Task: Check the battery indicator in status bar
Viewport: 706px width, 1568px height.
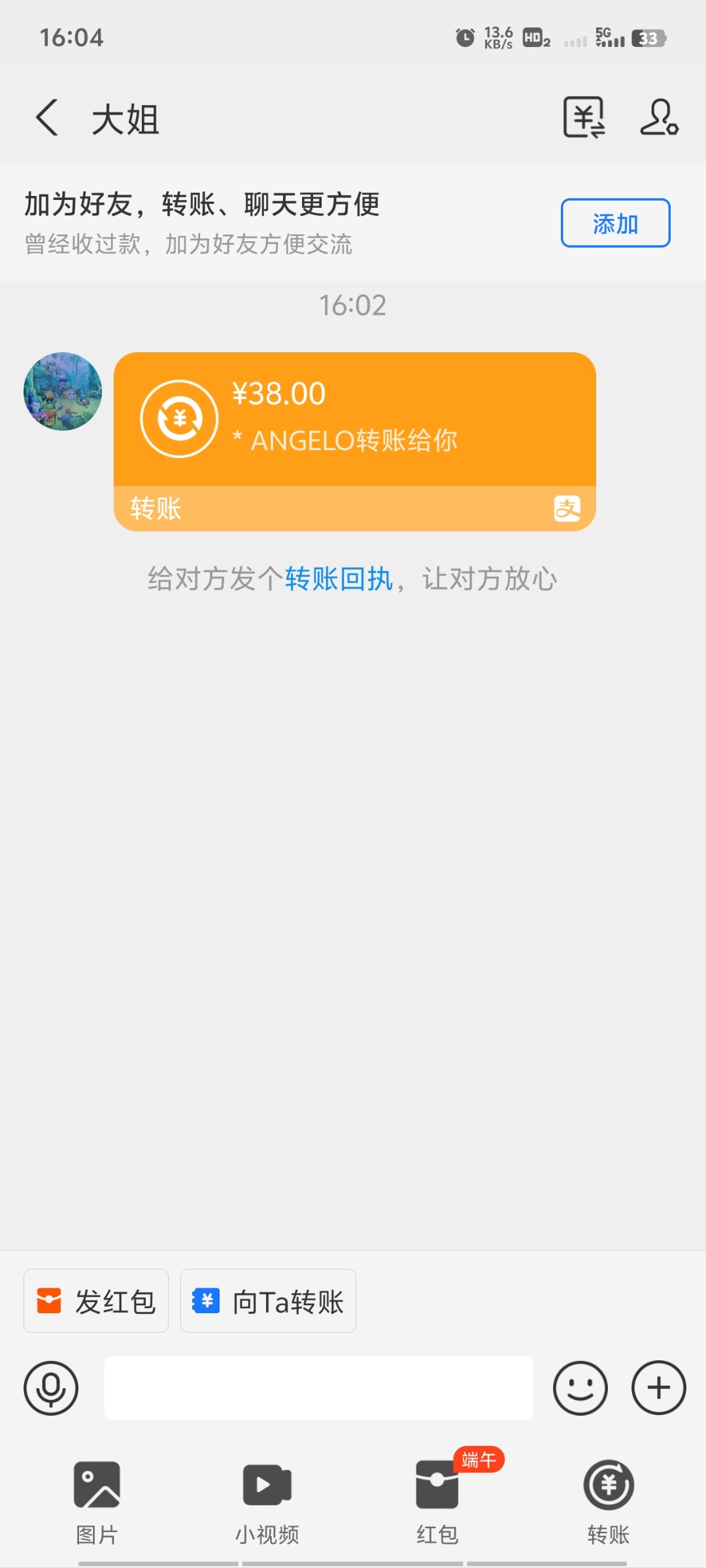Action: coord(647,39)
